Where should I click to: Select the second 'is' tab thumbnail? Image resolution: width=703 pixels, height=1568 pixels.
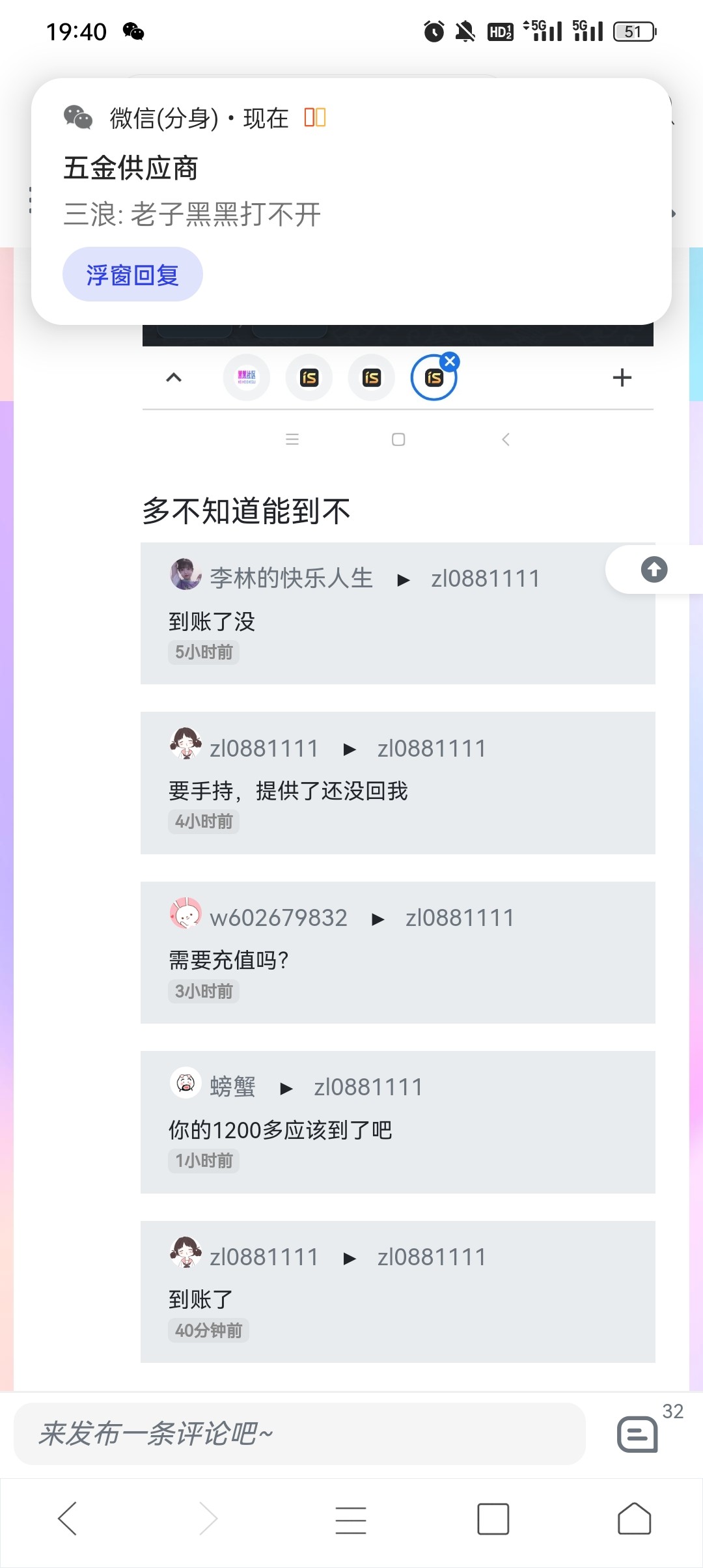click(371, 378)
